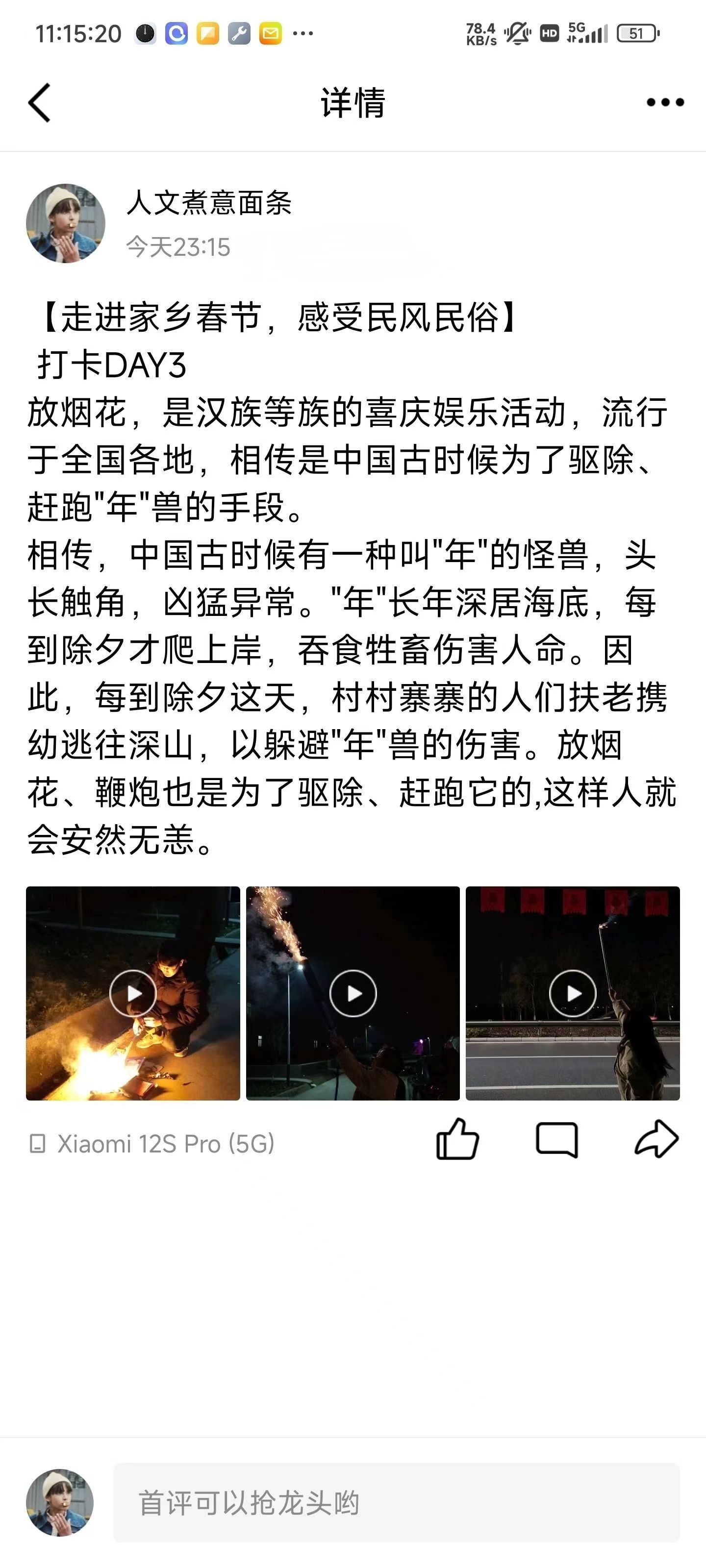Open the username 人文煮意面条
Viewport: 706px width, 1568px height.
[209, 203]
